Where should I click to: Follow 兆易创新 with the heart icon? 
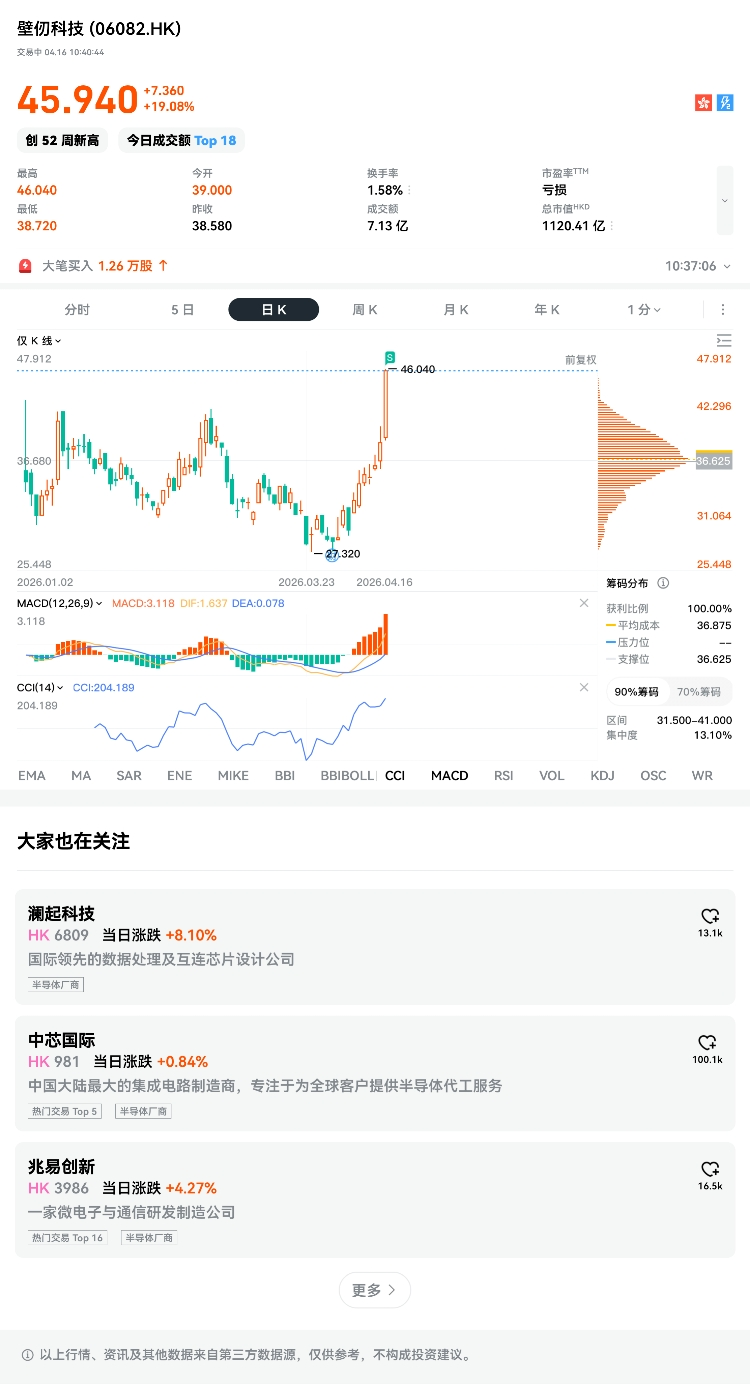pyautogui.click(x=710, y=1169)
